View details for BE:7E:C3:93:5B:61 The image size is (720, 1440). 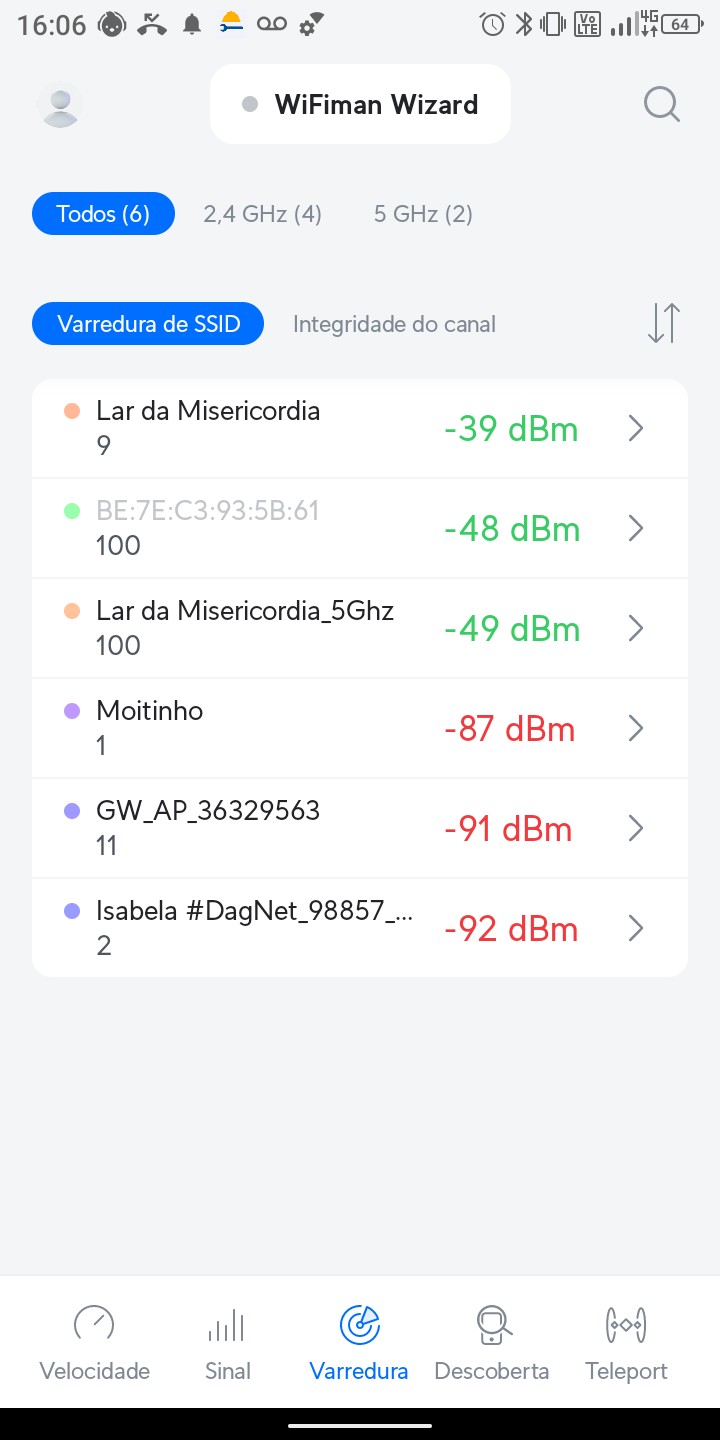360,528
